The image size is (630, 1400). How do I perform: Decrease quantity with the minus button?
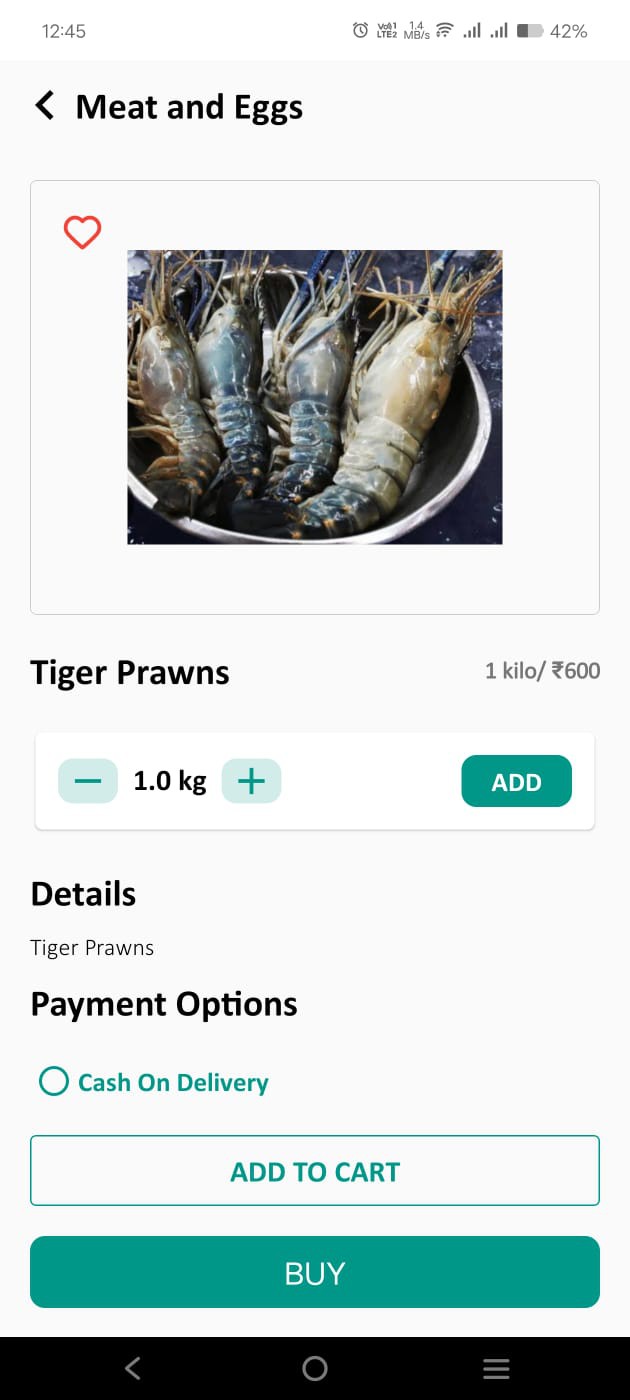pos(88,781)
